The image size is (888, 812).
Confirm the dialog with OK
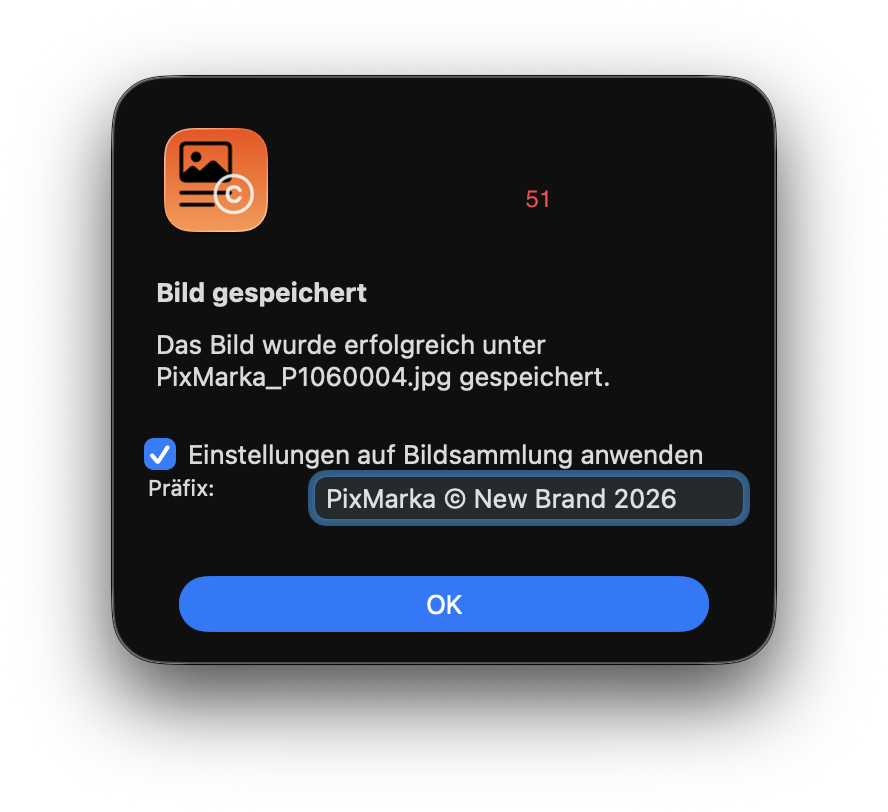click(x=443, y=604)
